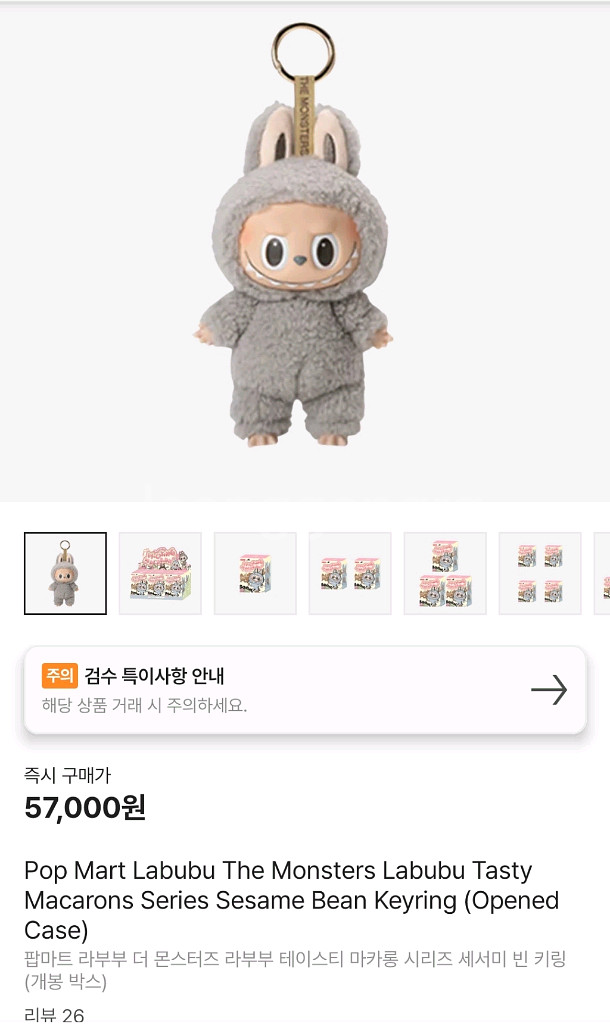Show the fourth thumbnail with two boxes
The height and width of the screenshot is (1024, 610).
click(x=350, y=573)
